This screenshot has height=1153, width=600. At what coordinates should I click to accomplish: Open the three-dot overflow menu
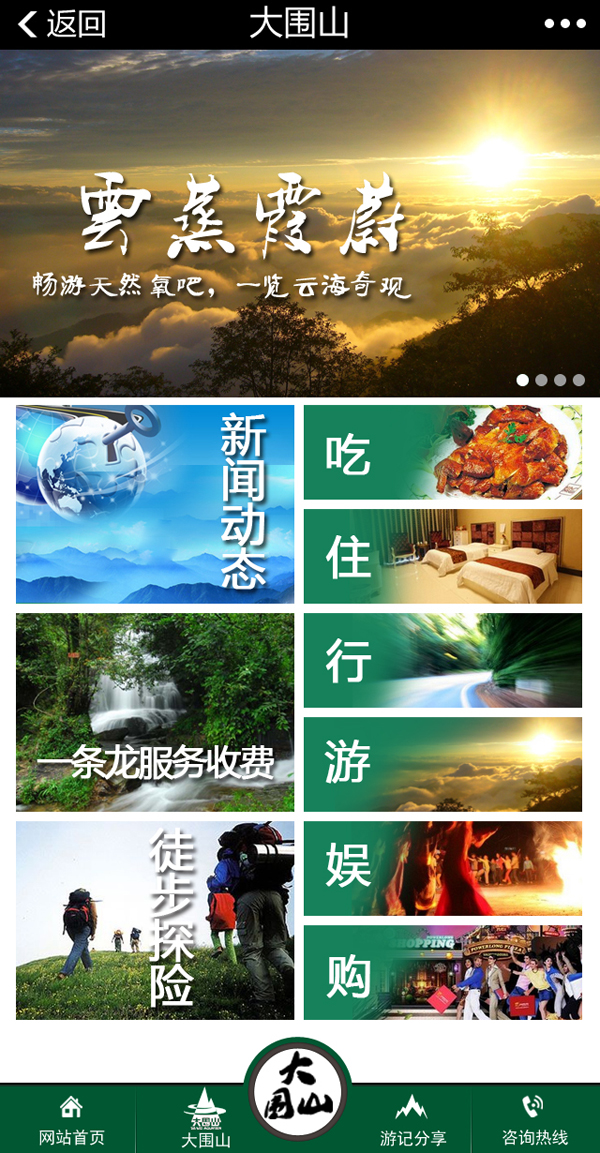(565, 24)
